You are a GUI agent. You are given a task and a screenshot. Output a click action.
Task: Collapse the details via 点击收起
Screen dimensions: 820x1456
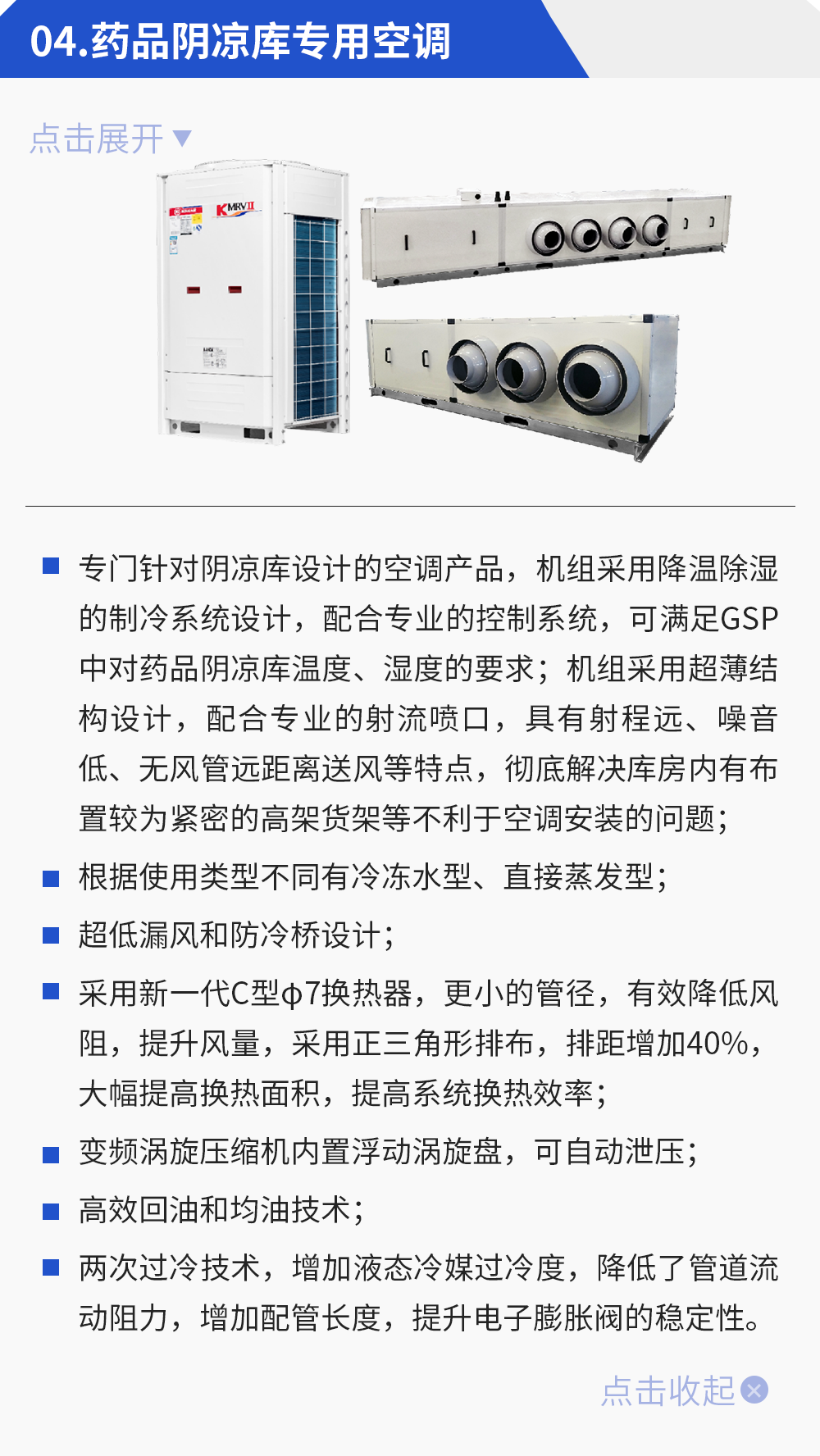tap(683, 1390)
